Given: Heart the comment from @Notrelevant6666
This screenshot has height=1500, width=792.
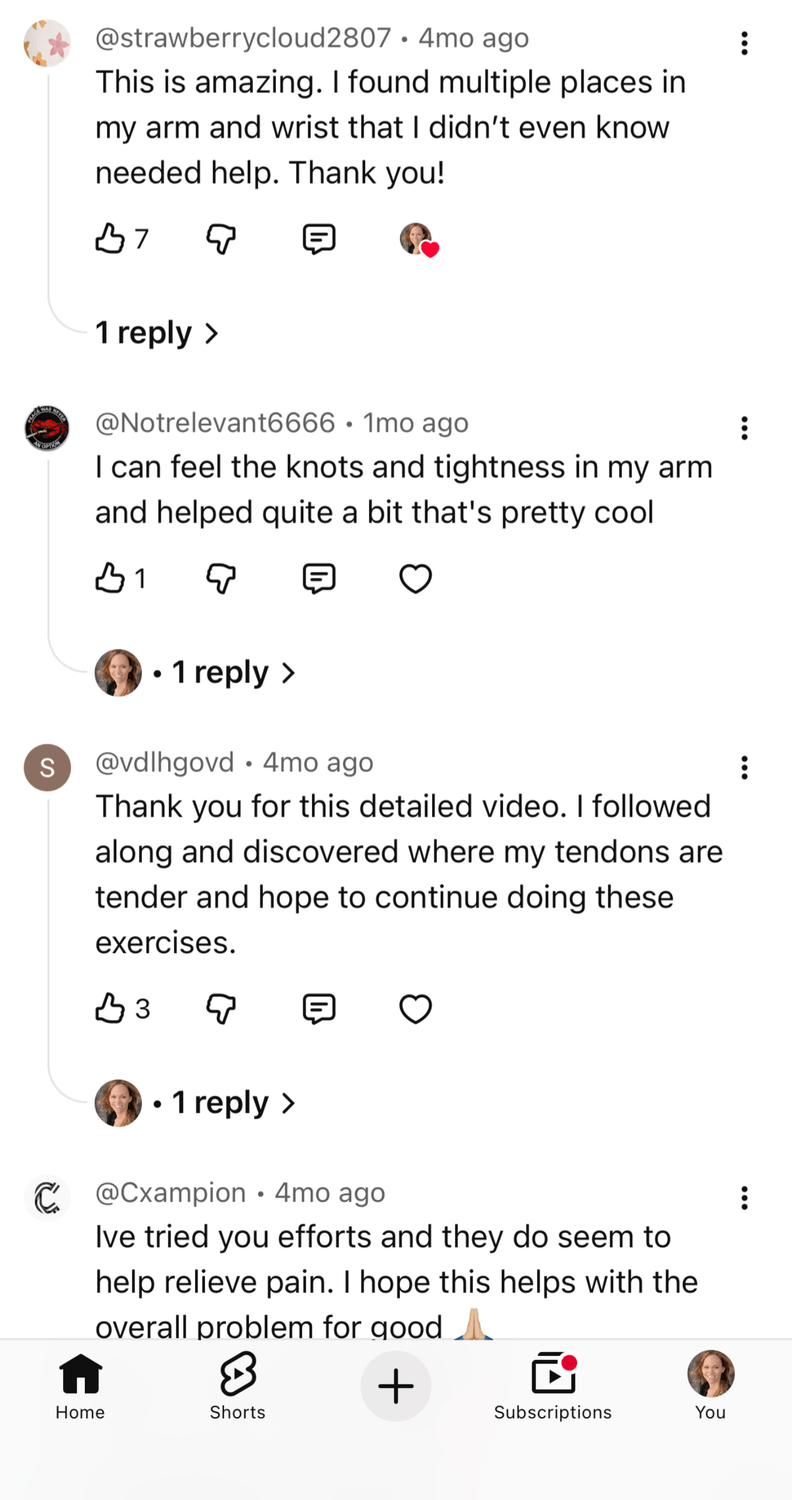Looking at the screenshot, I should point(415,578).
